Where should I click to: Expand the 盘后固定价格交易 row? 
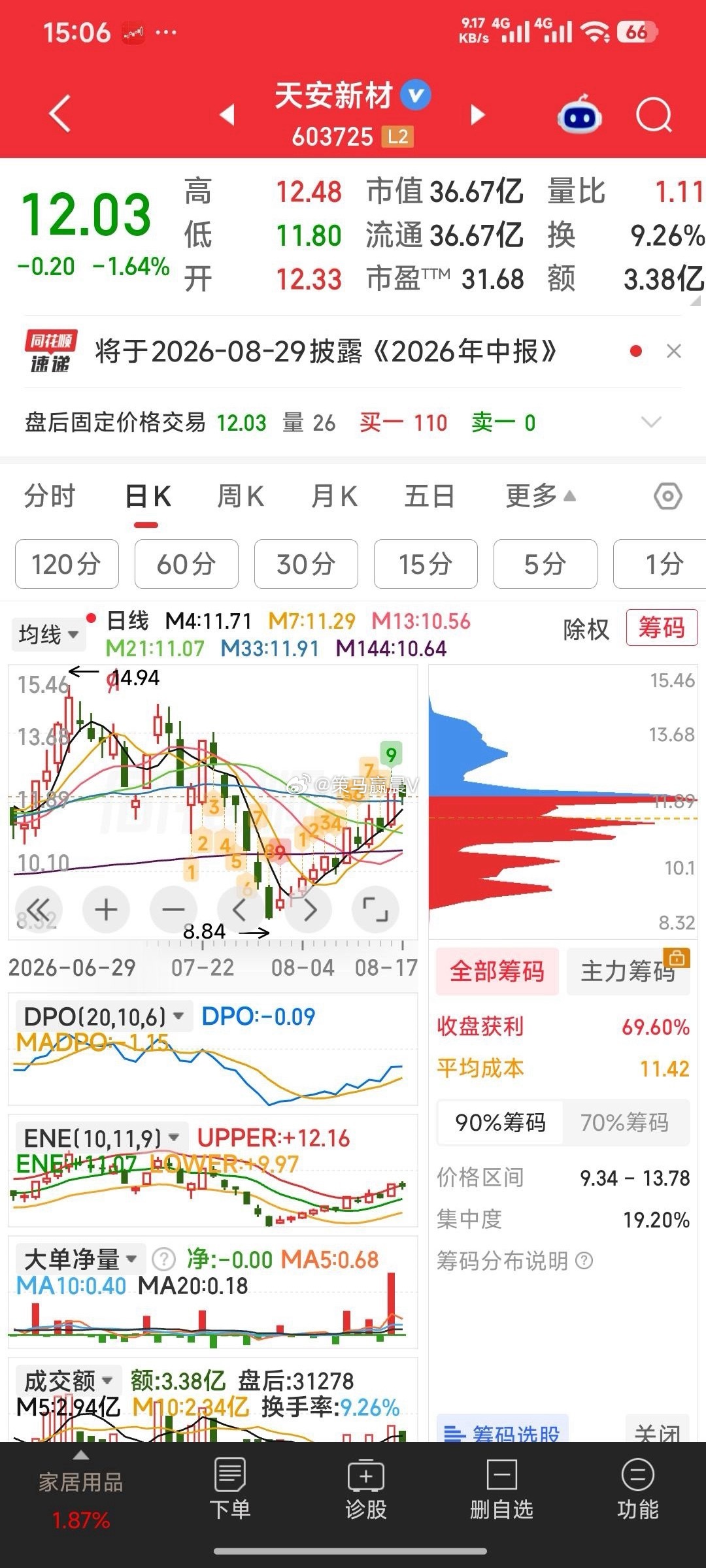tap(651, 422)
